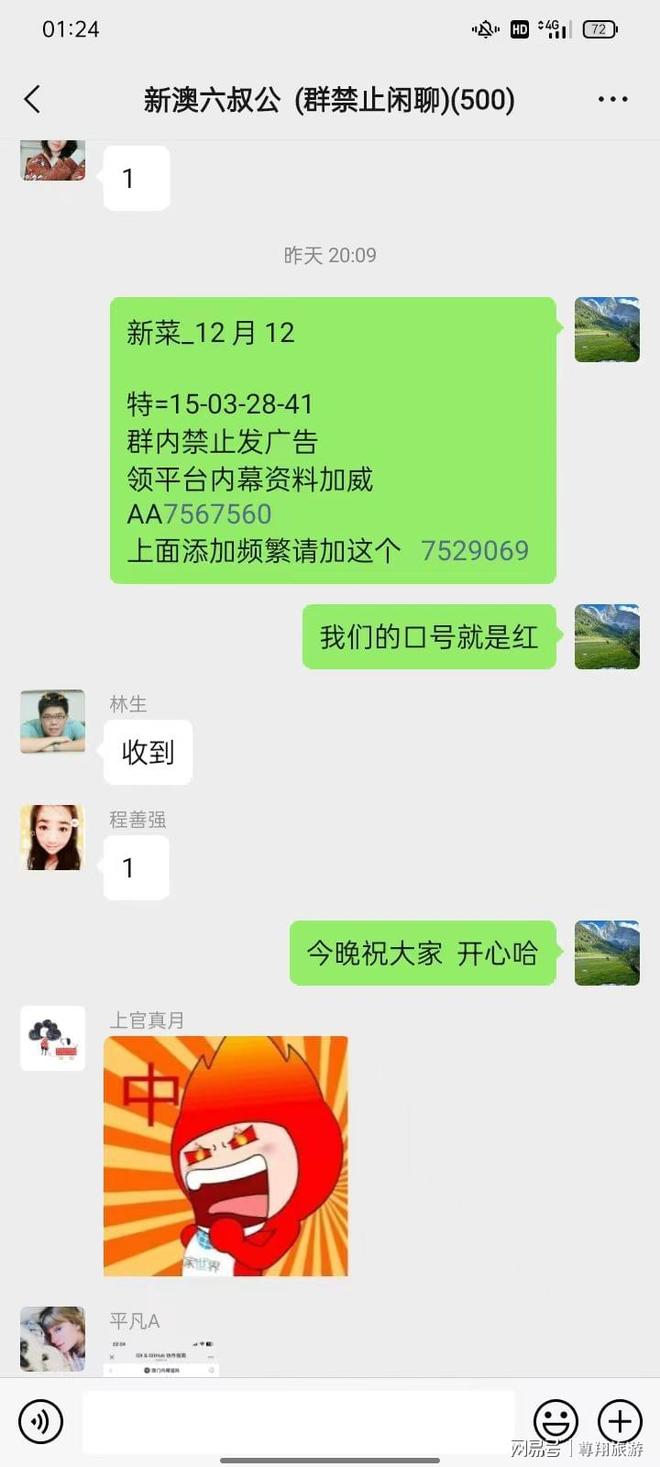660x1467 pixels.
Task: View 程善强's profile avatar
Action: pyautogui.click(x=53, y=837)
